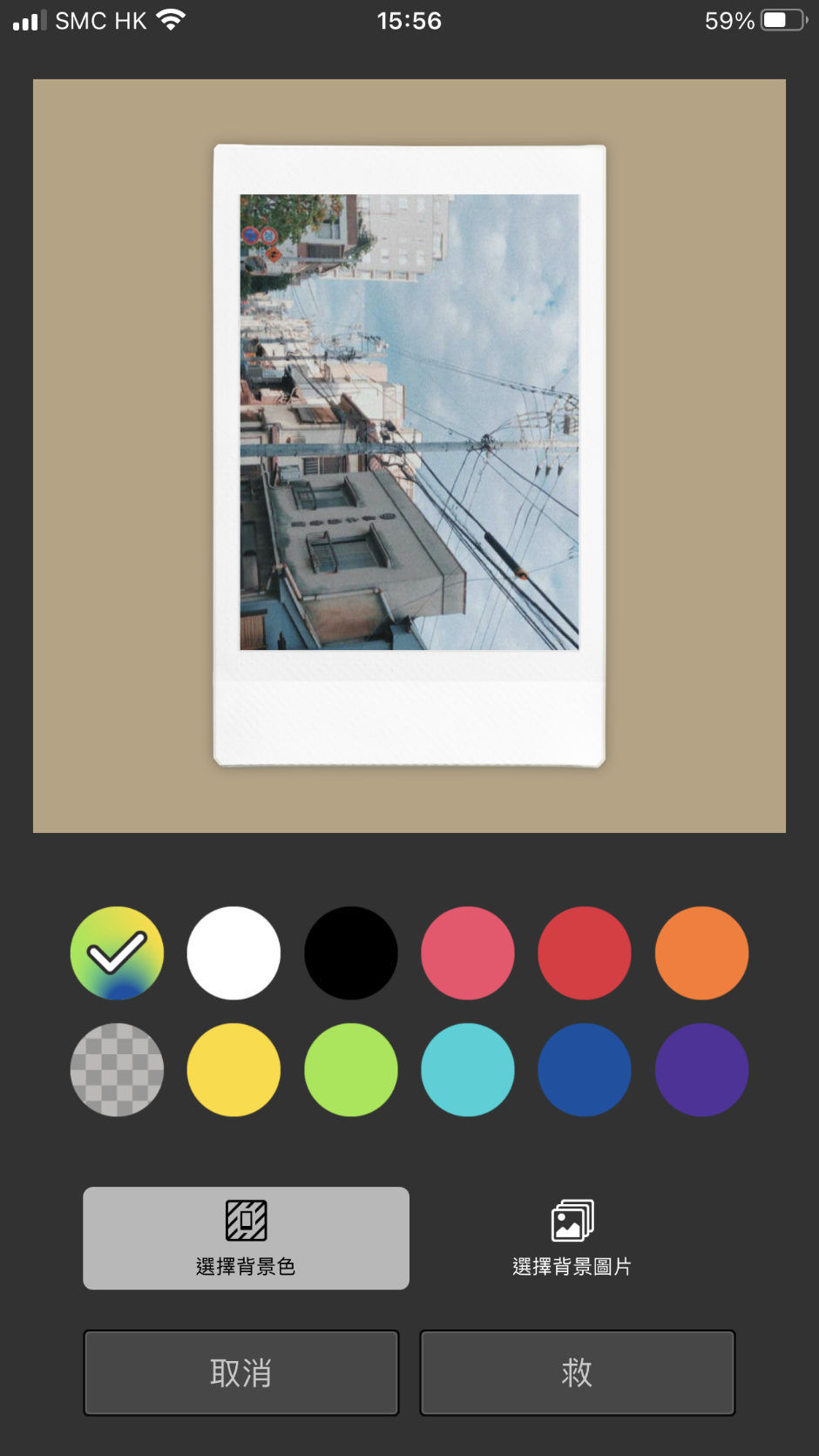This screenshot has width=819, height=1456.
Task: Switch to 選擇背景圖片 tab
Action: pos(572,1237)
